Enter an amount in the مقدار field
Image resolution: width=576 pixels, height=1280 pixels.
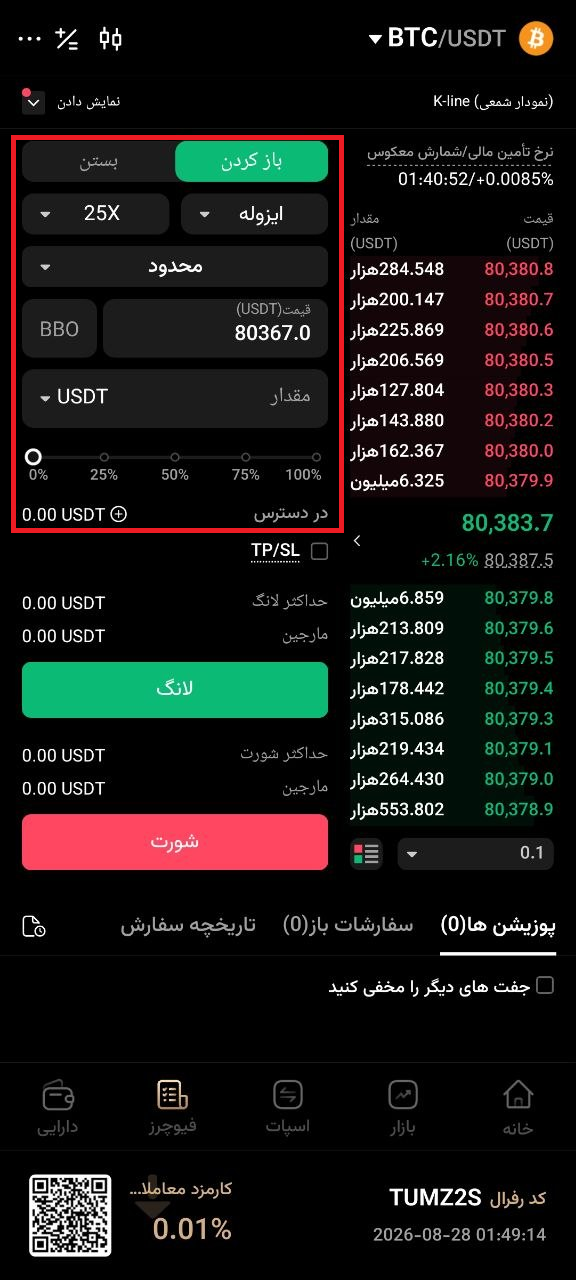point(175,397)
